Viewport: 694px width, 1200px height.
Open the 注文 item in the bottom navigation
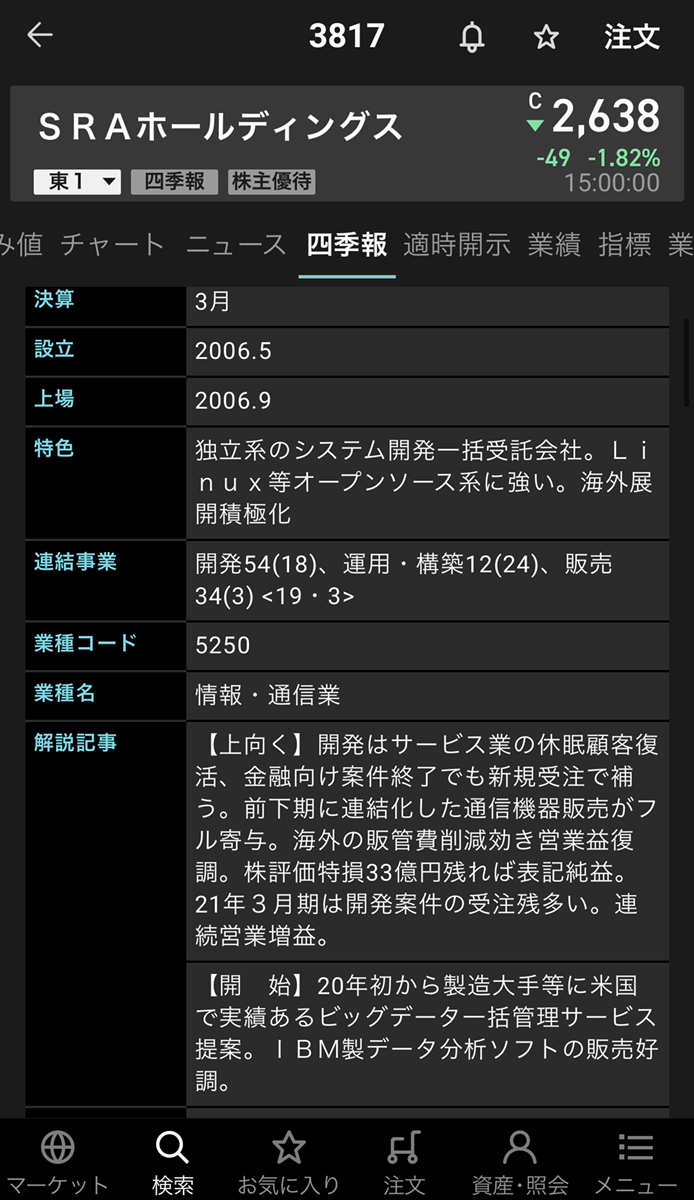[x=404, y=1160]
